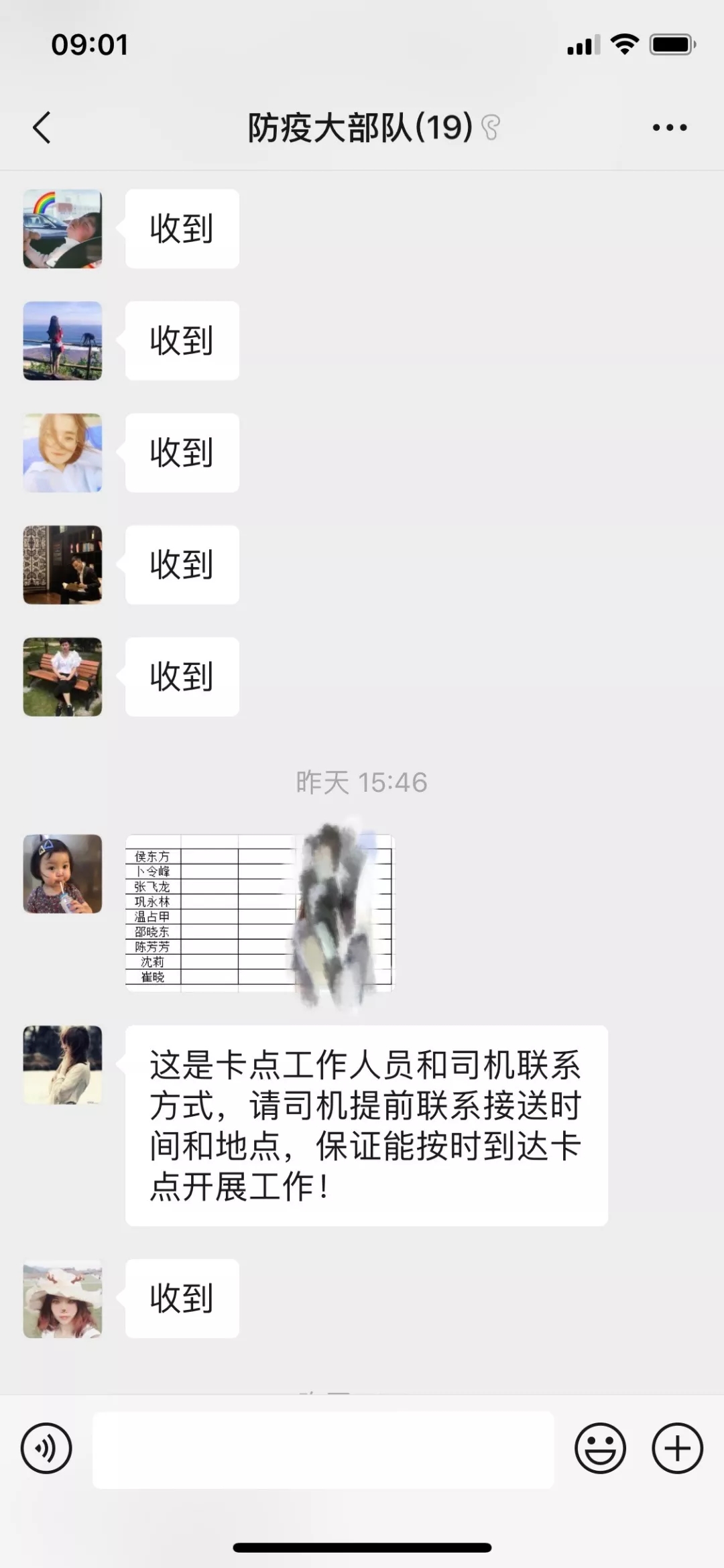This screenshot has width=724, height=1568.
Task: Focus the message text field
Action: [x=323, y=1449]
